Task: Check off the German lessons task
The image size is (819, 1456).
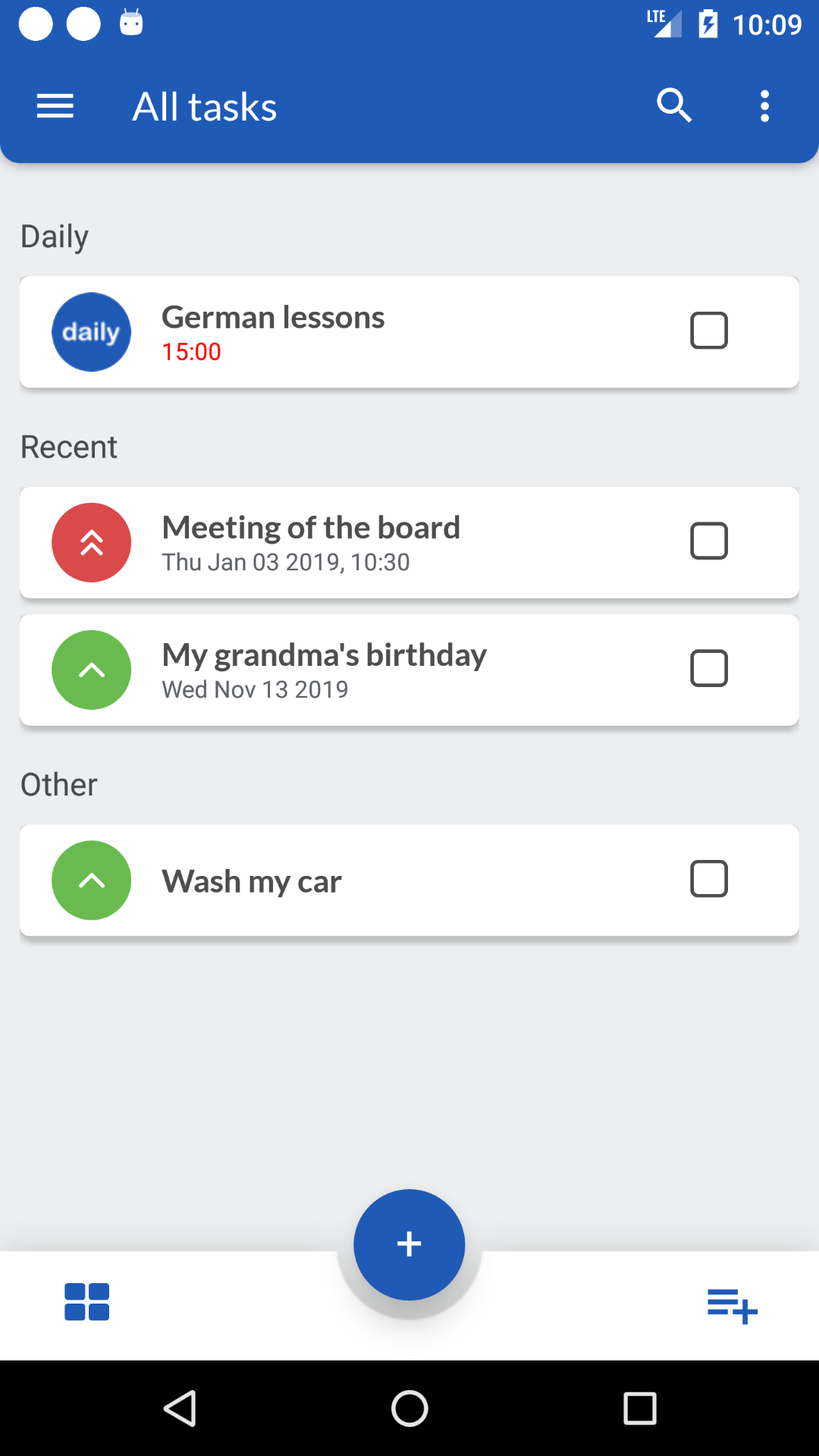Action: pos(709,331)
